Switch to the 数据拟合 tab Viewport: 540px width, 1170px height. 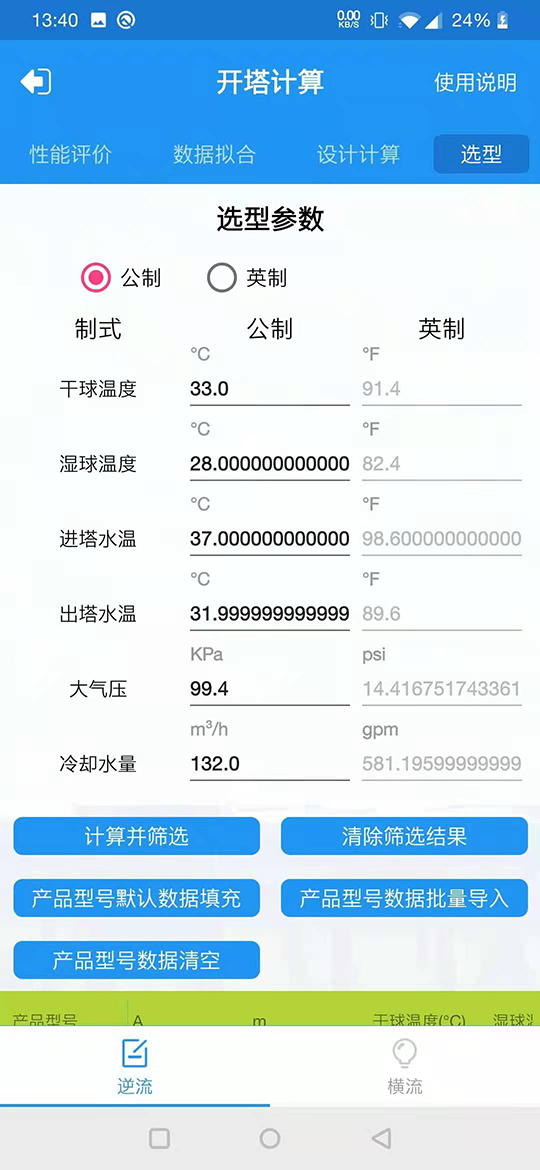click(x=214, y=154)
